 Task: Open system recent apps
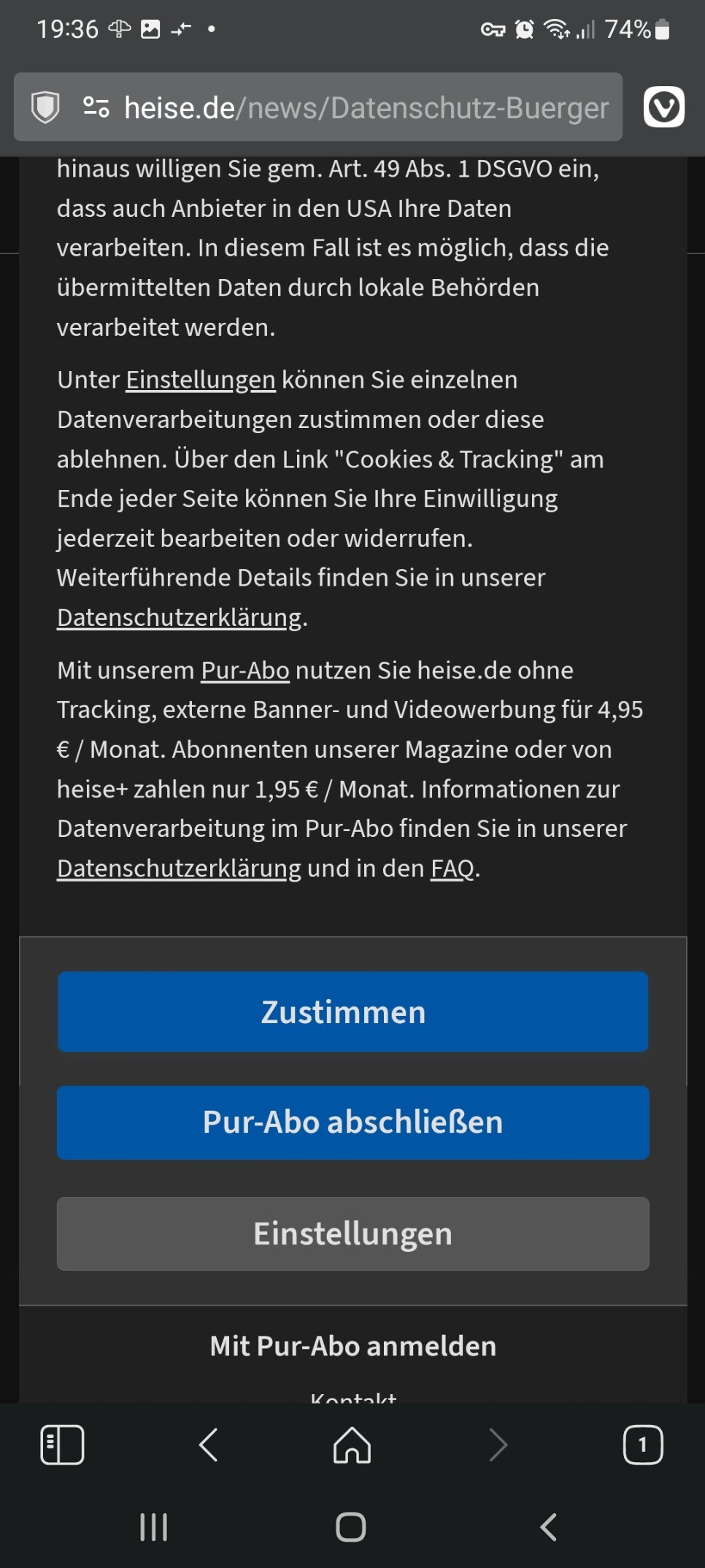153,1526
